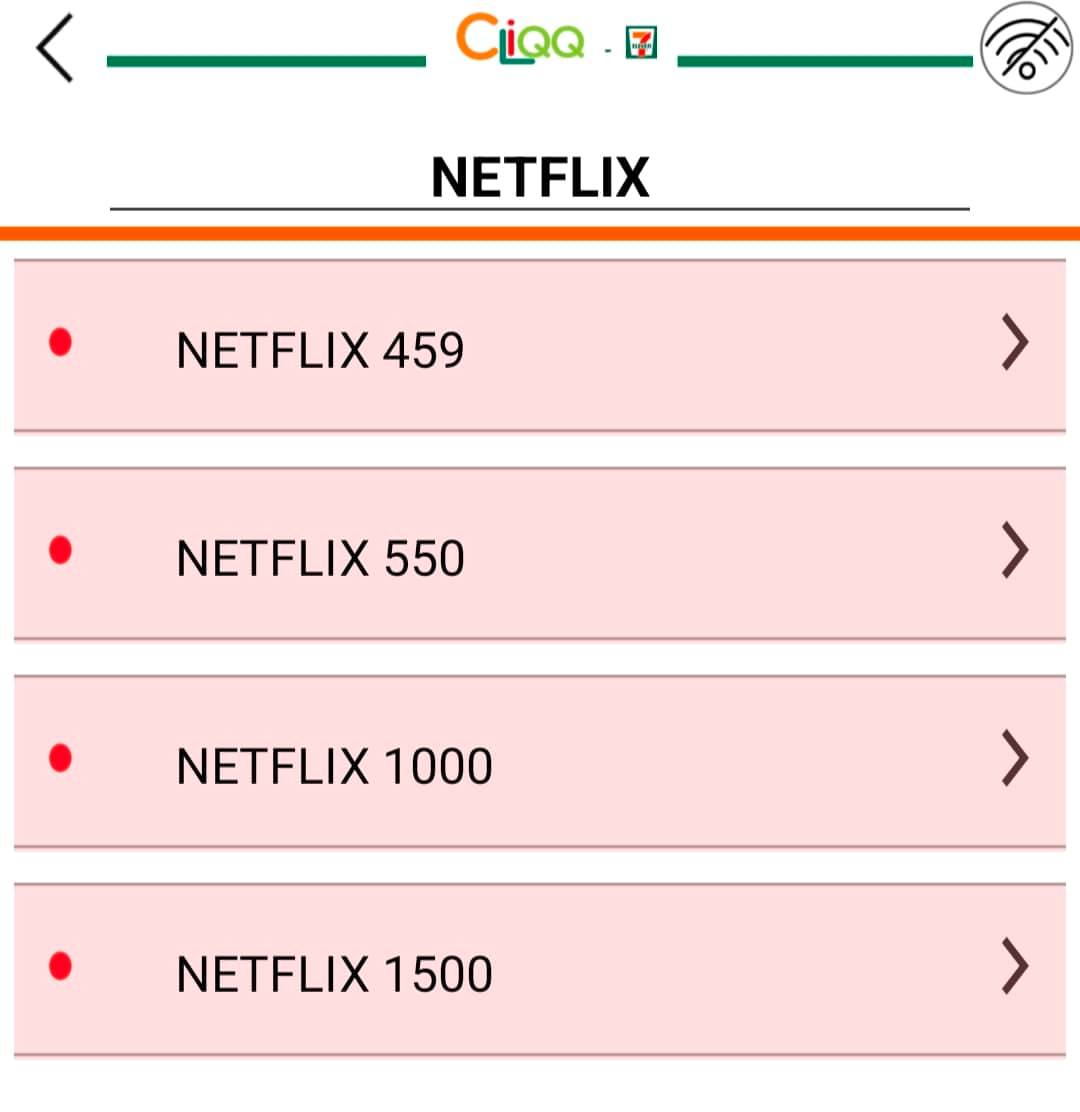Tap the back arrow icon
This screenshot has height=1112, width=1080.
(x=54, y=48)
